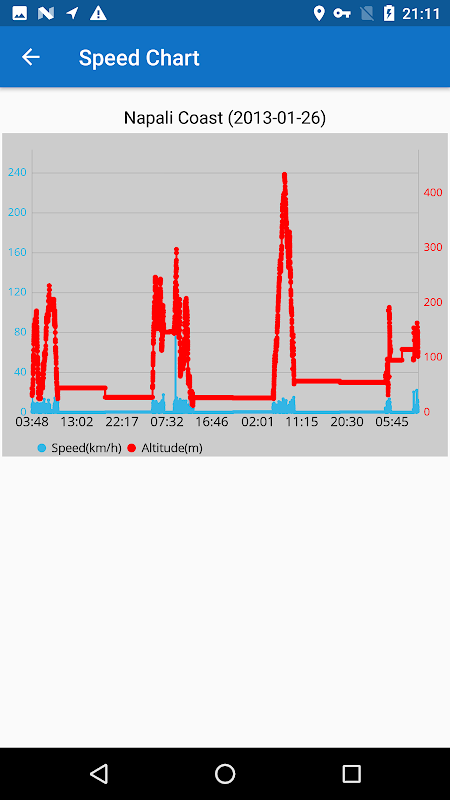Go to the home screen
Viewport: 450px width, 800px height.
point(225,773)
